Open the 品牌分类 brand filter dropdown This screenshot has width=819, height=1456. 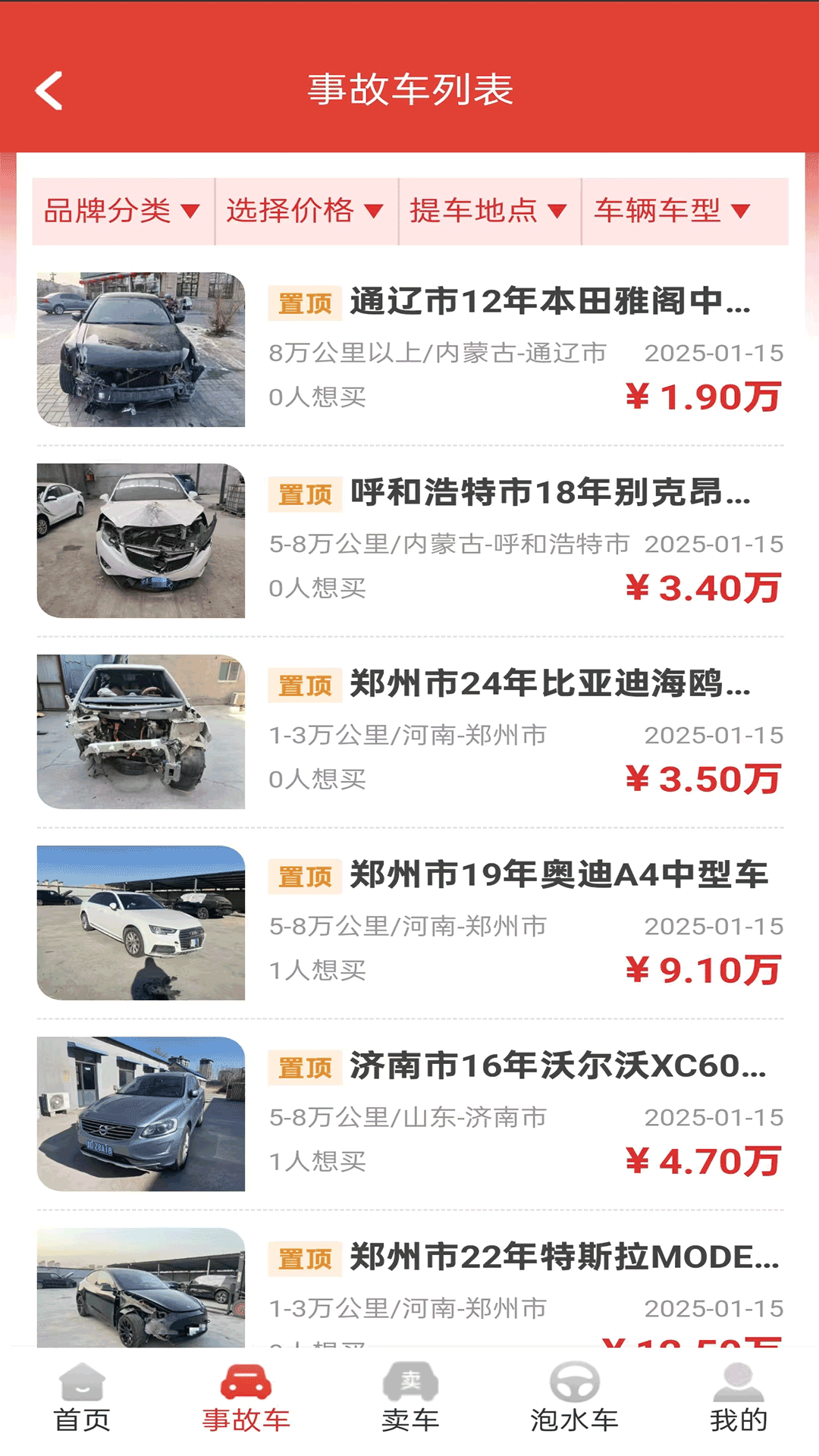click(121, 212)
